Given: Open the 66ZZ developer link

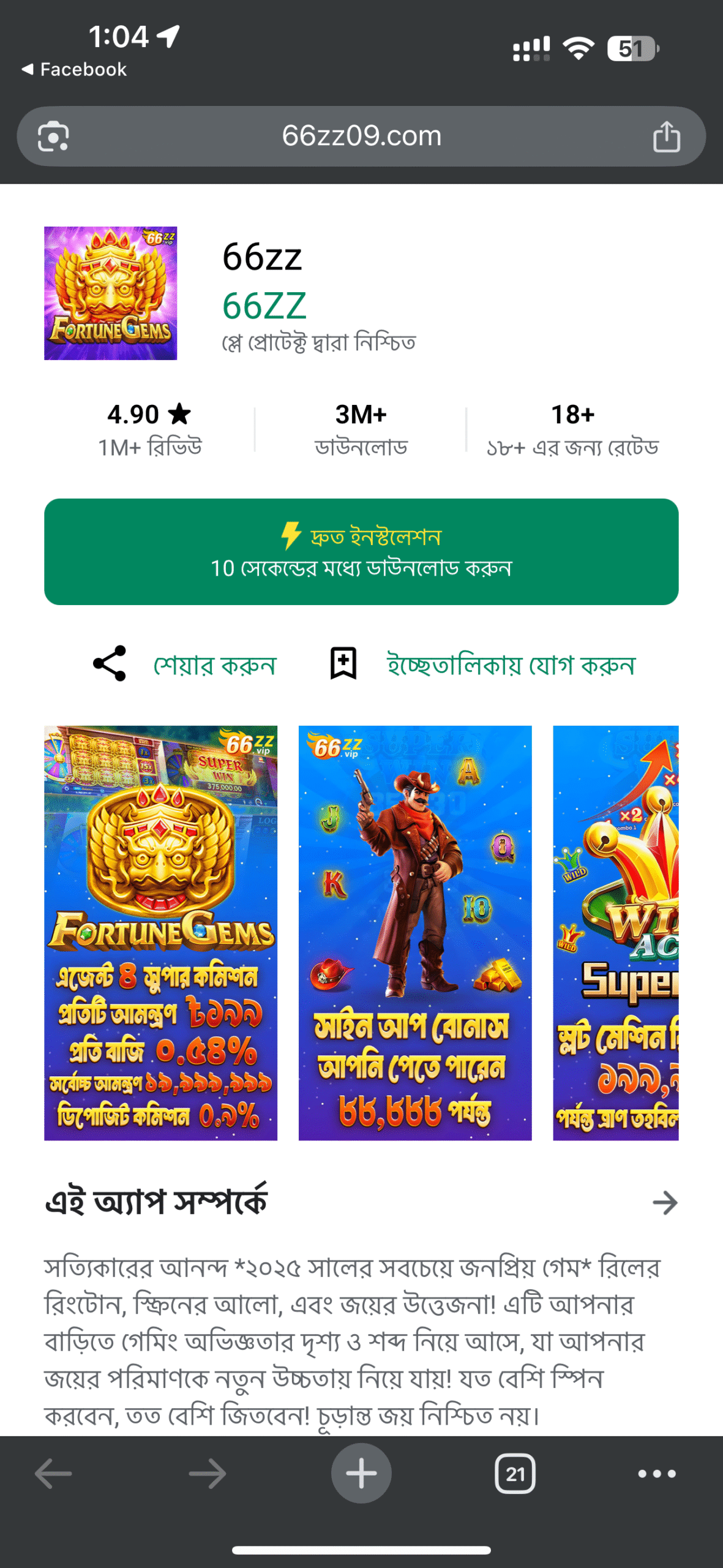Looking at the screenshot, I should pyautogui.click(x=264, y=306).
